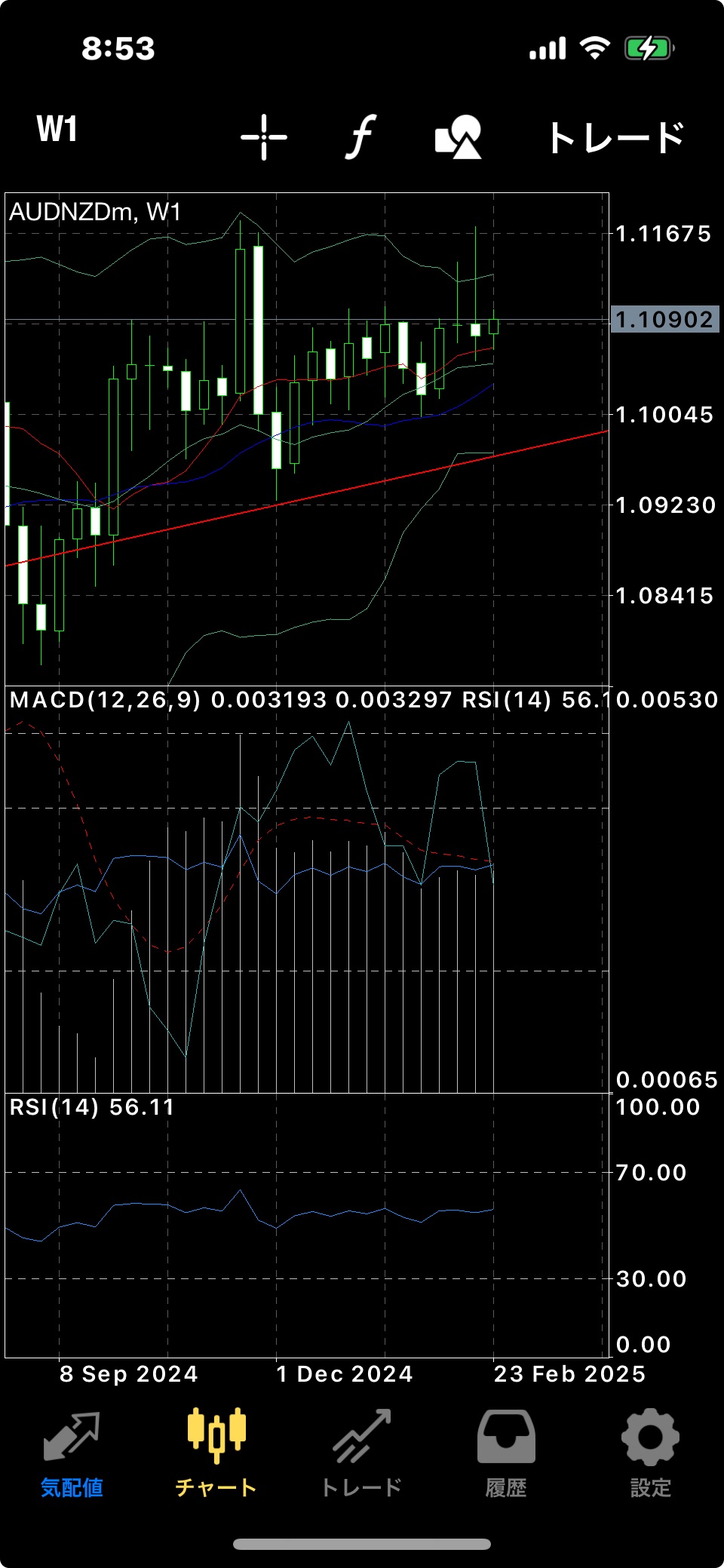Switch to the 気配値 quotes tab
Screen dimensions: 724x1568
[72, 1454]
